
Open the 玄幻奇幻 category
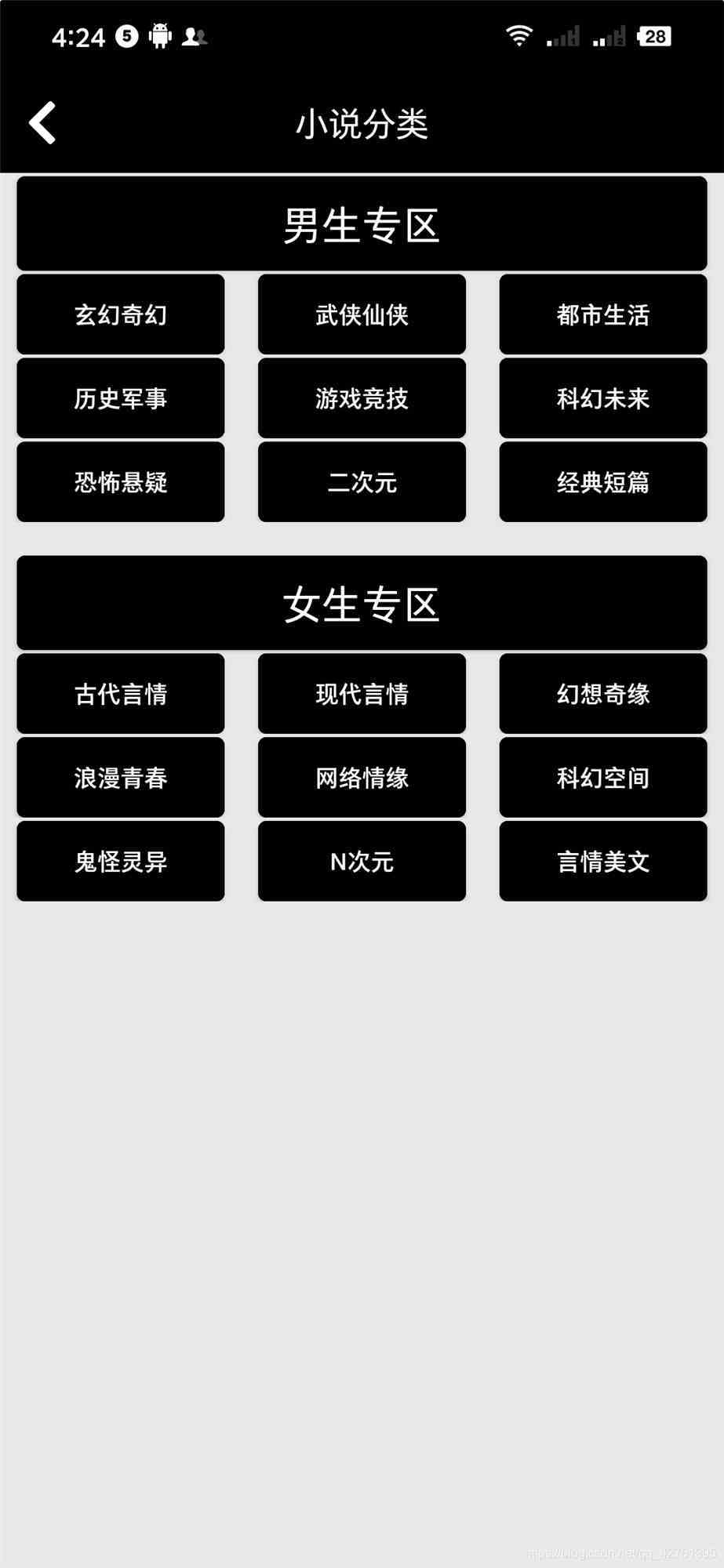tap(121, 314)
